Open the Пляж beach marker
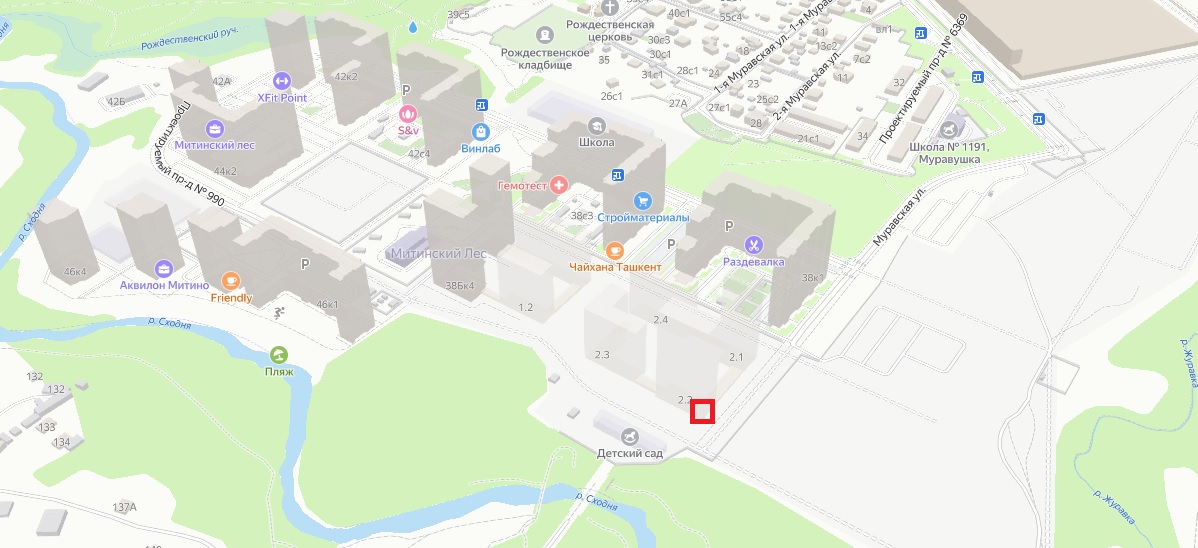The width and height of the screenshot is (1198, 548). [278, 355]
